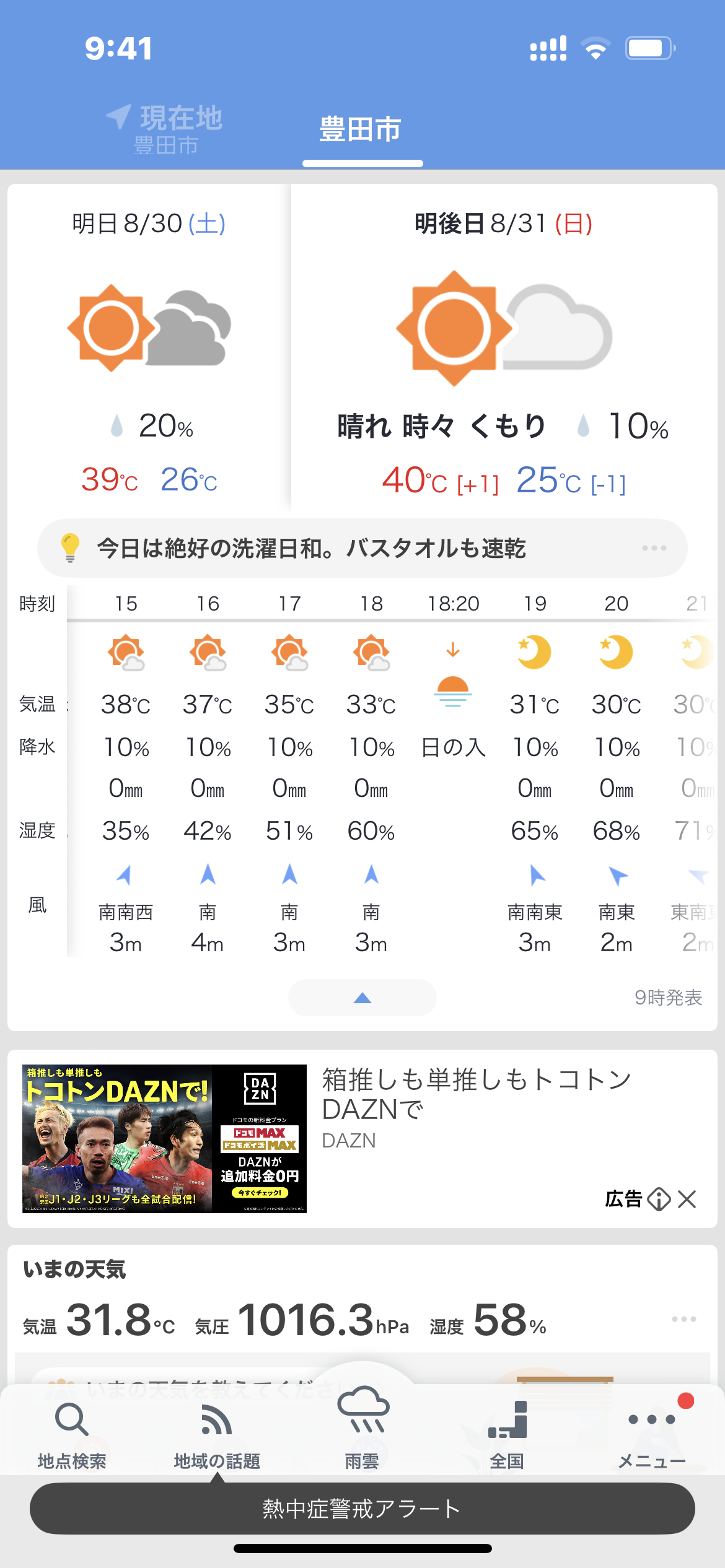Collapse the hourly forecast table

[x=362, y=998]
